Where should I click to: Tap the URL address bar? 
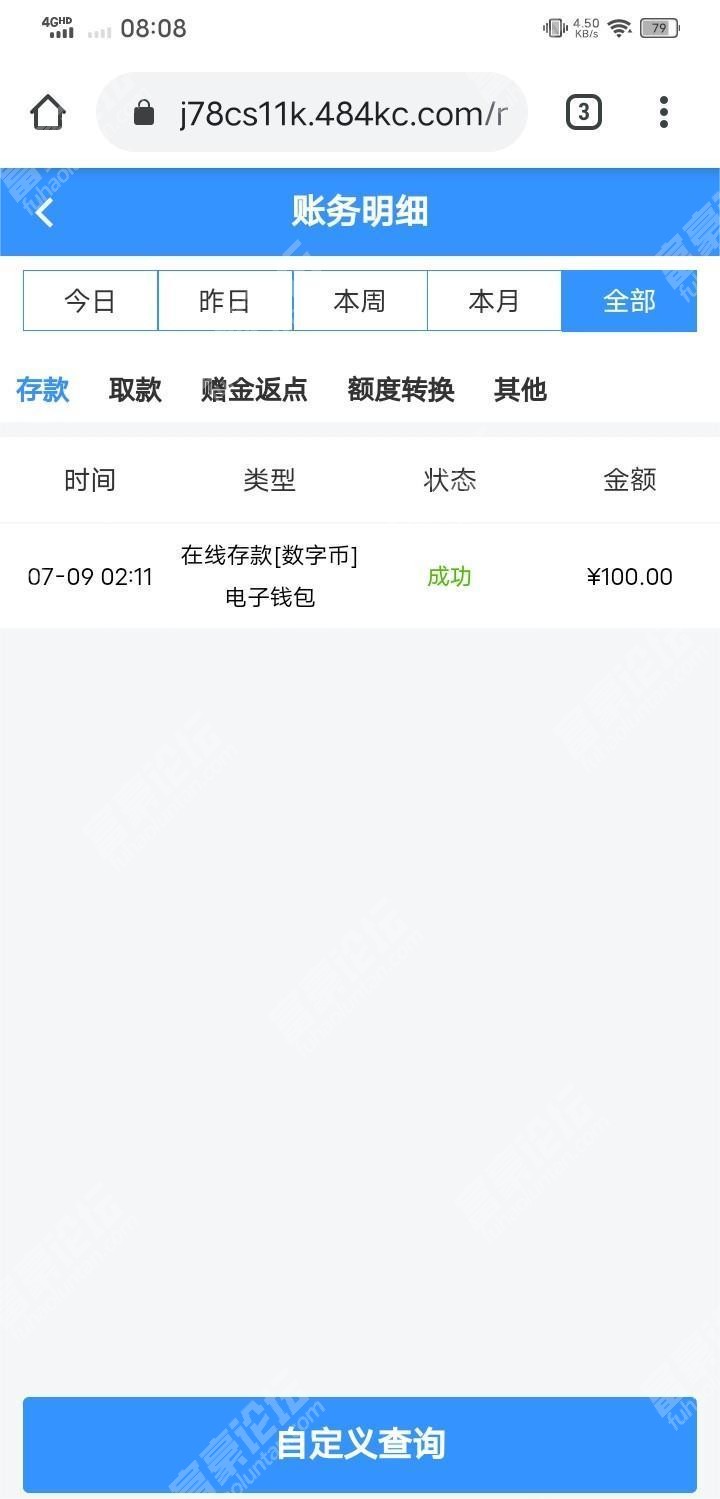pyautogui.click(x=311, y=113)
